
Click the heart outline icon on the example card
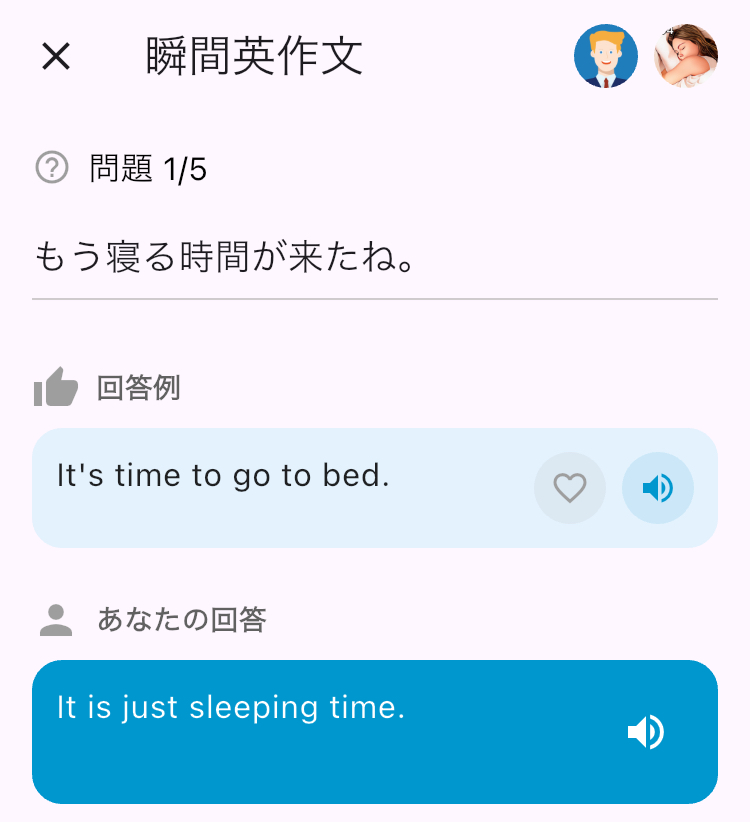[x=570, y=488]
